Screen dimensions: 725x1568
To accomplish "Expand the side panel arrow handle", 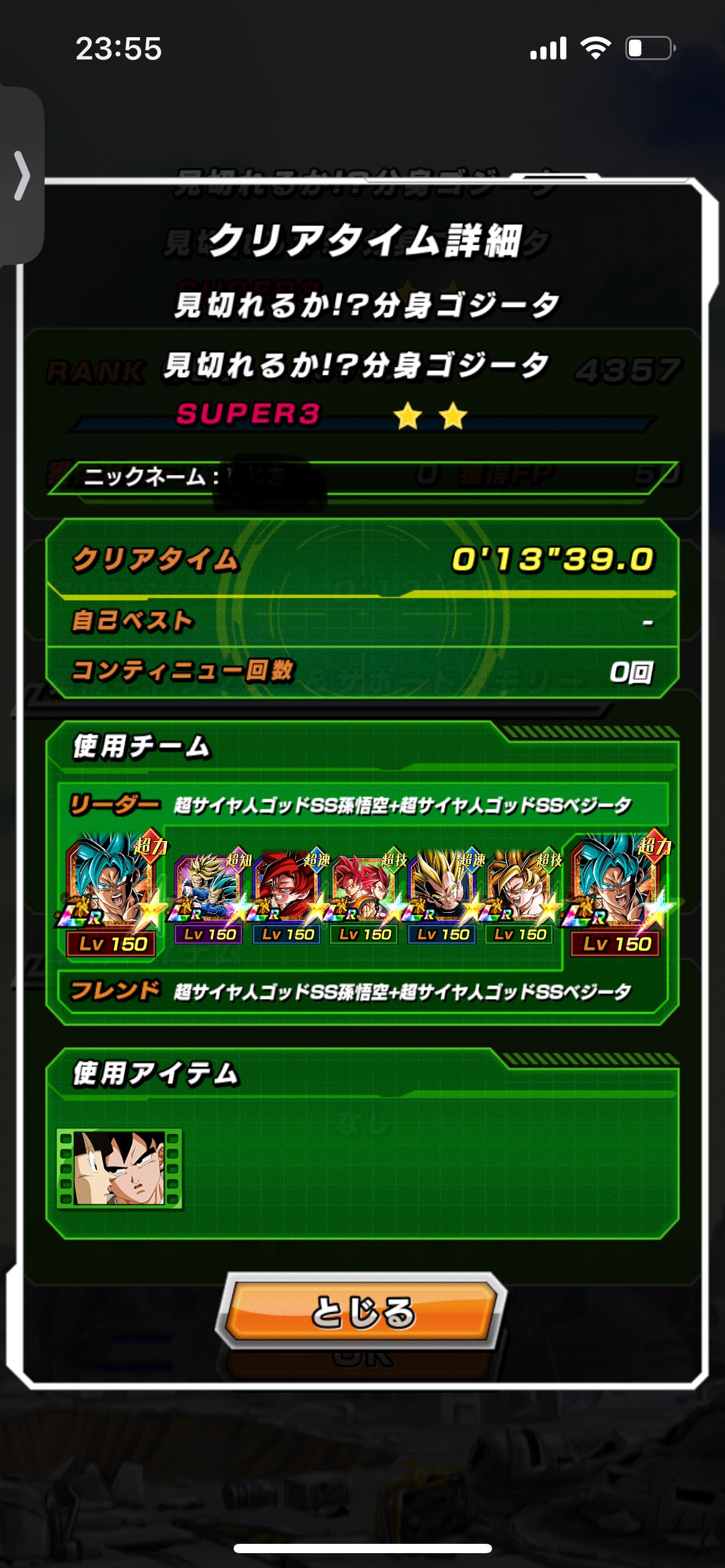I will 21,176.
